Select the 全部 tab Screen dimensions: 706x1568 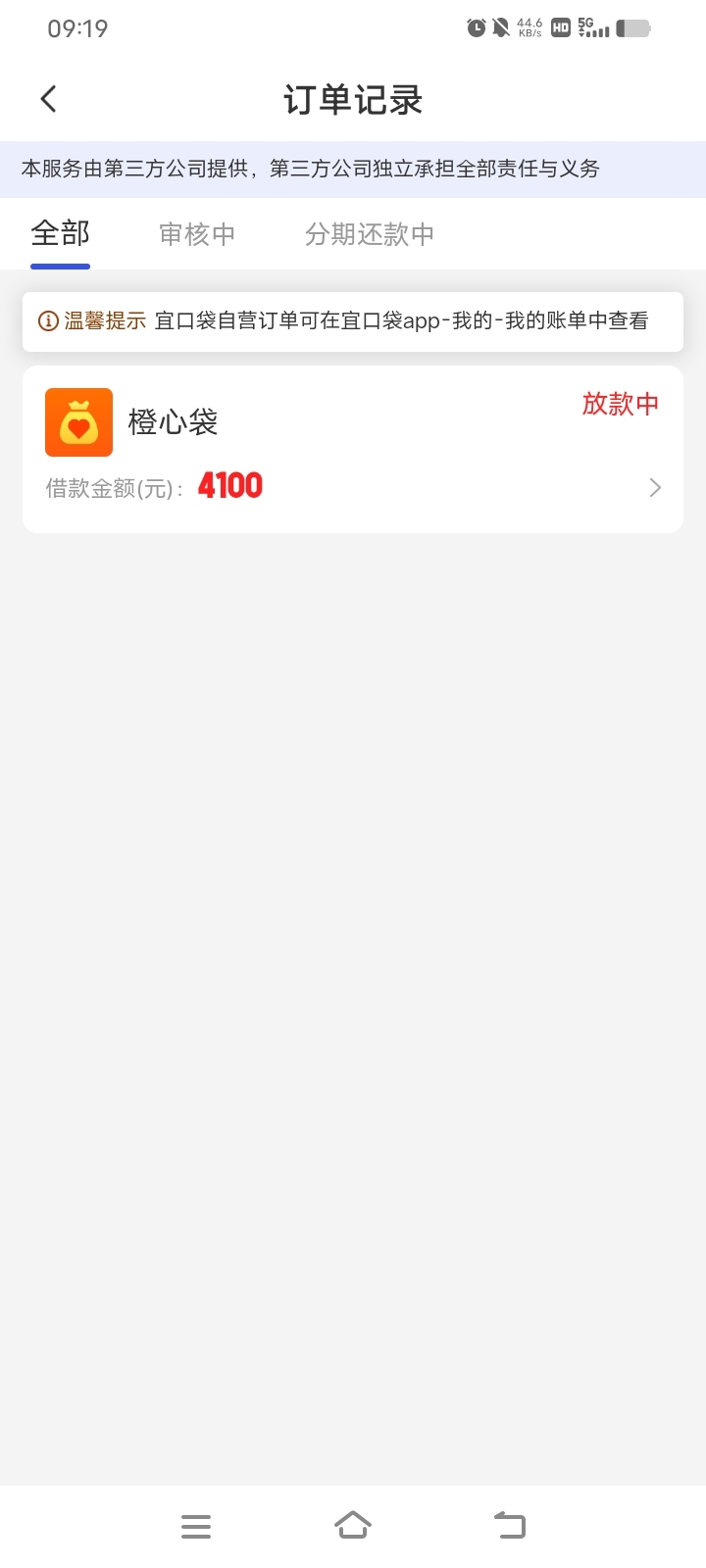point(61,234)
